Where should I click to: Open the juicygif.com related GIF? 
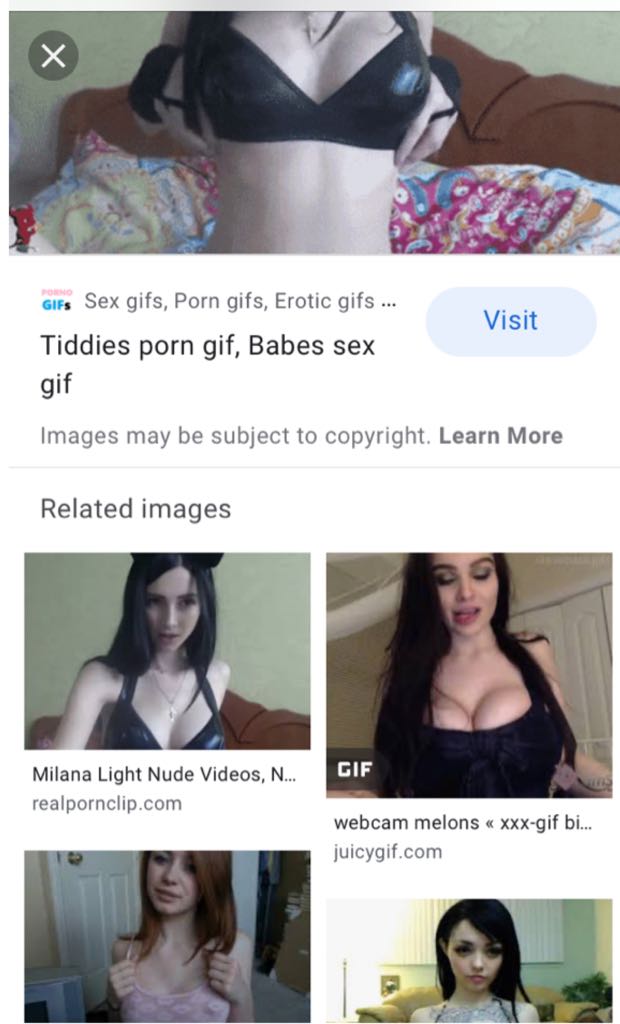(x=468, y=675)
